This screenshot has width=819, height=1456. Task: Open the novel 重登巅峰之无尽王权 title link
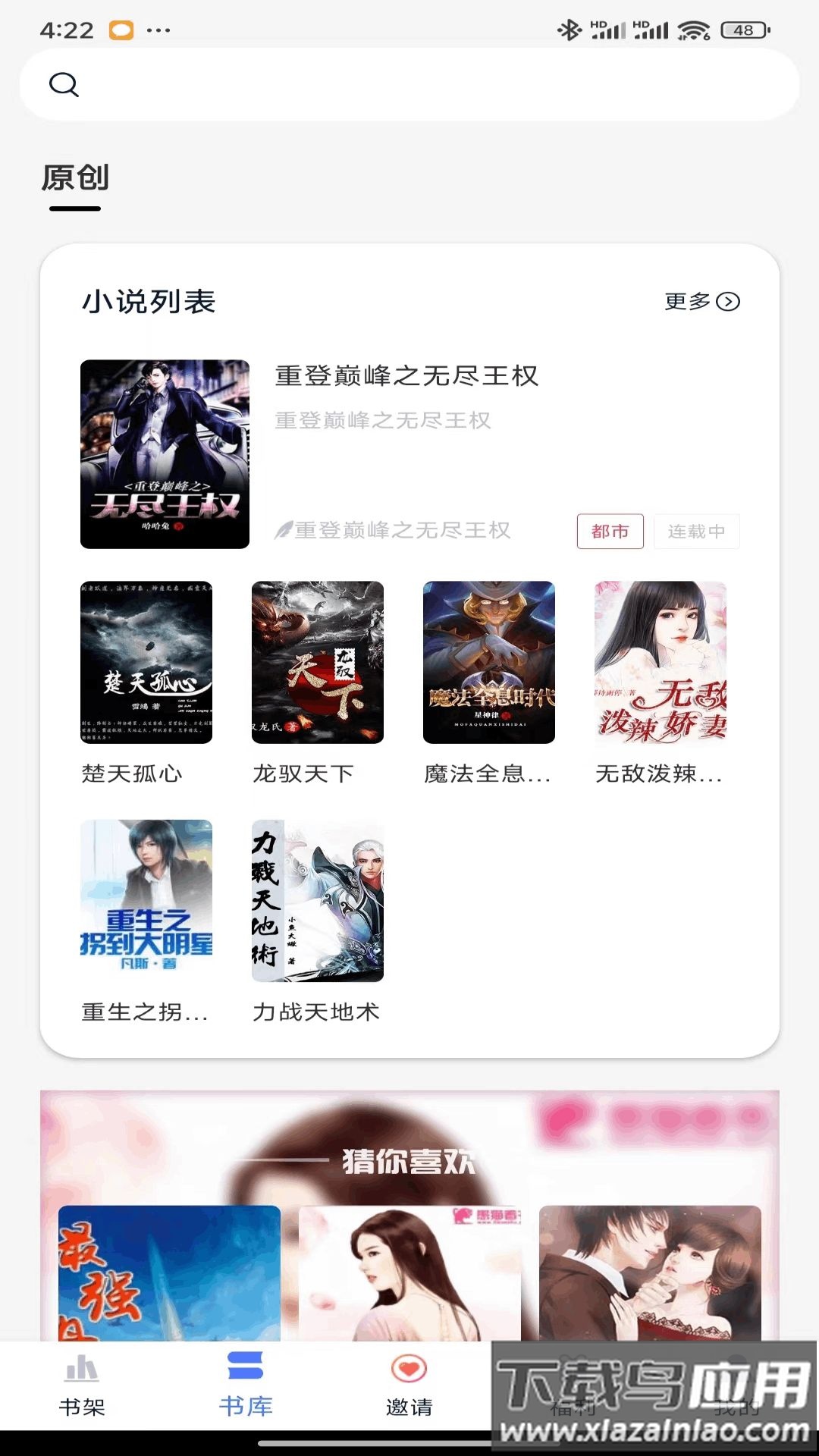click(406, 376)
